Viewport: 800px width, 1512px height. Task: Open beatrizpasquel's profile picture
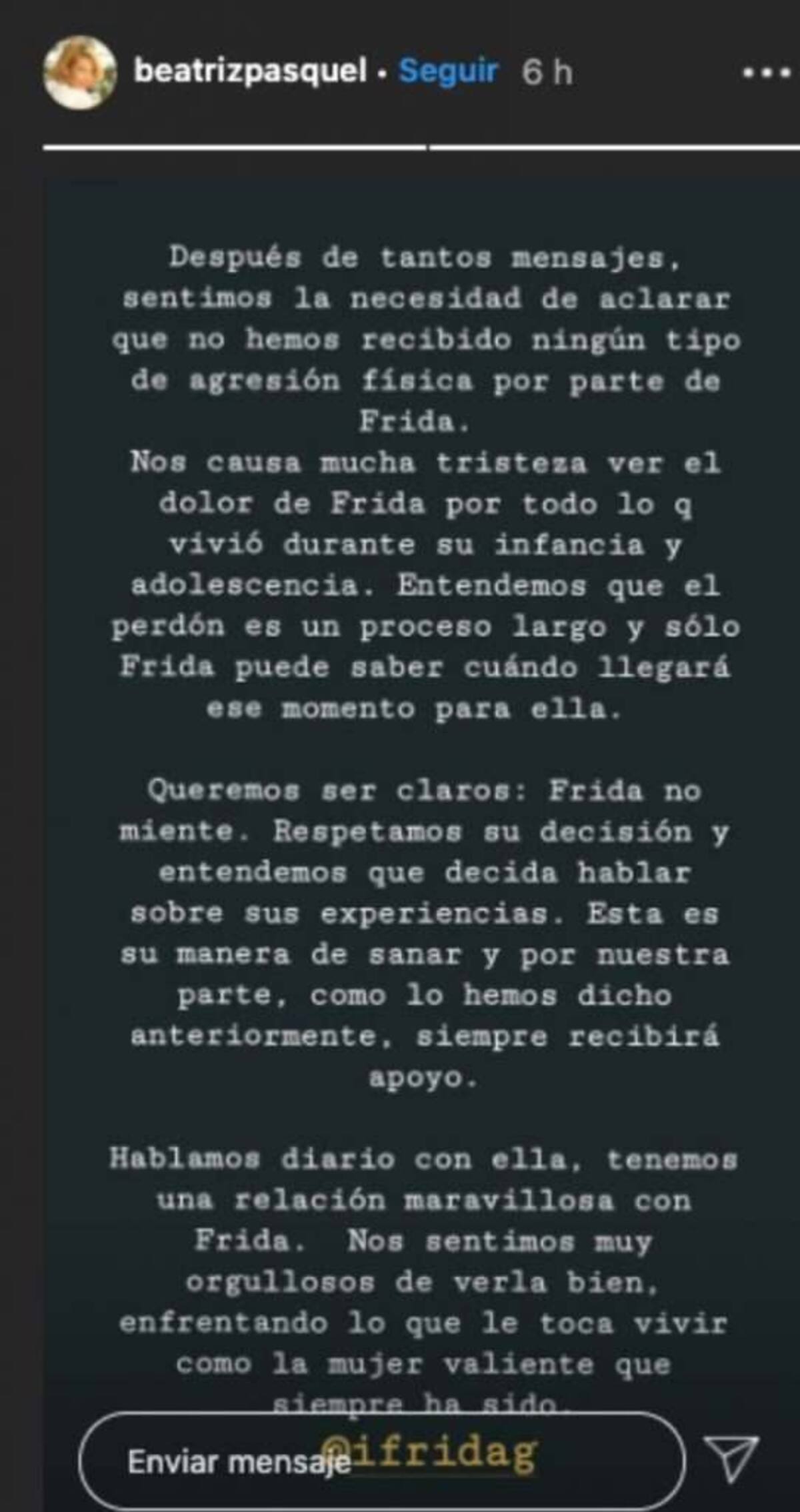click(x=80, y=72)
